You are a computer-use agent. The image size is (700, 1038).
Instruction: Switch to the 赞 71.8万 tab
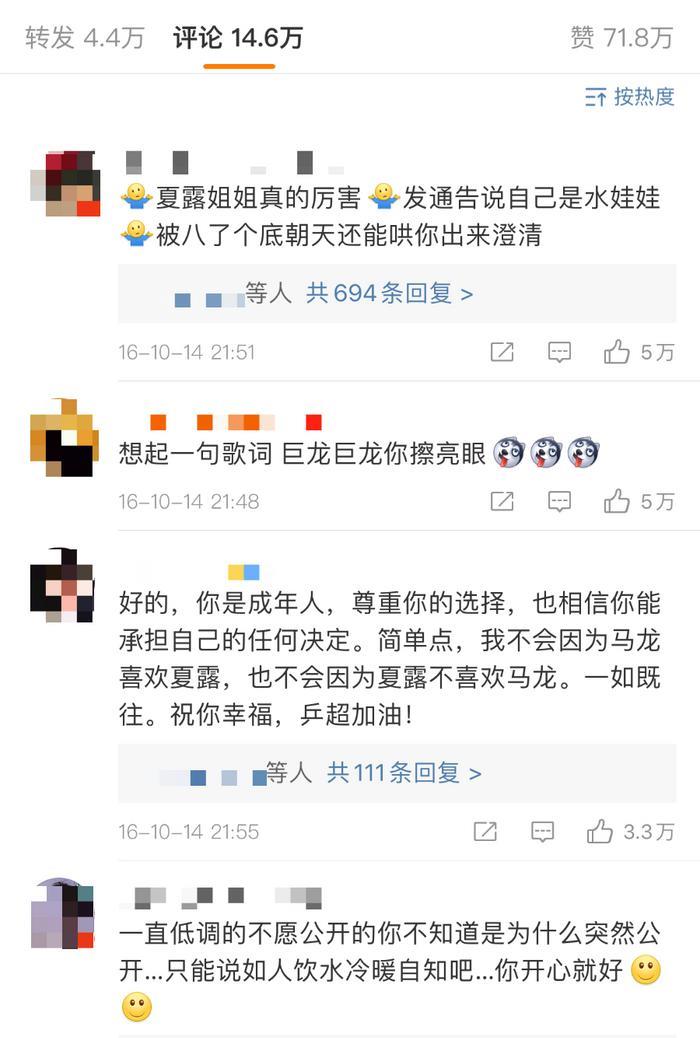[x=621, y=38]
